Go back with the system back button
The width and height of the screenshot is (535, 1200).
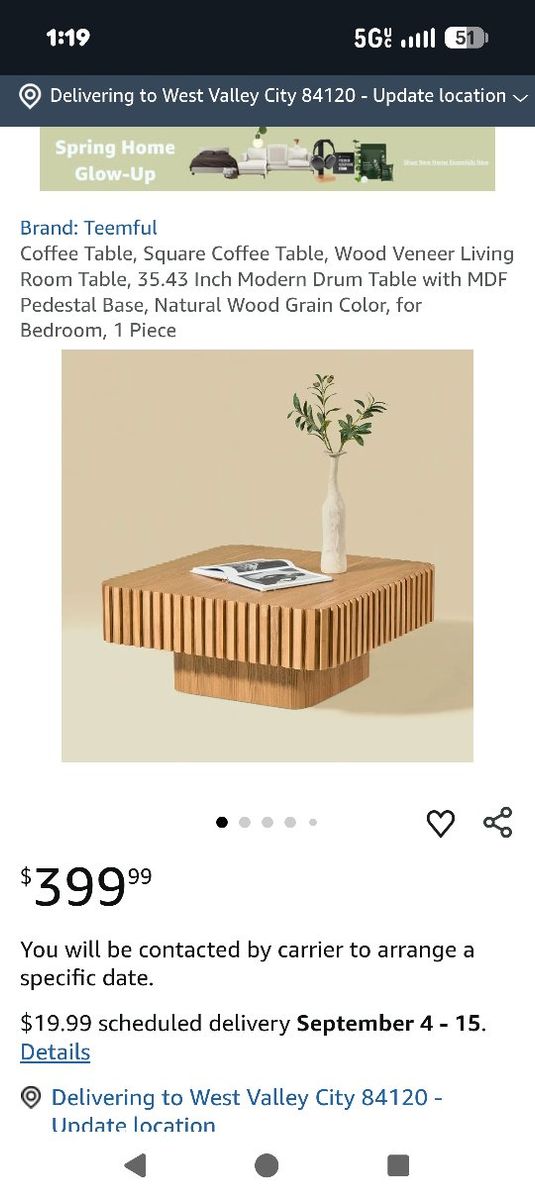135,1165
